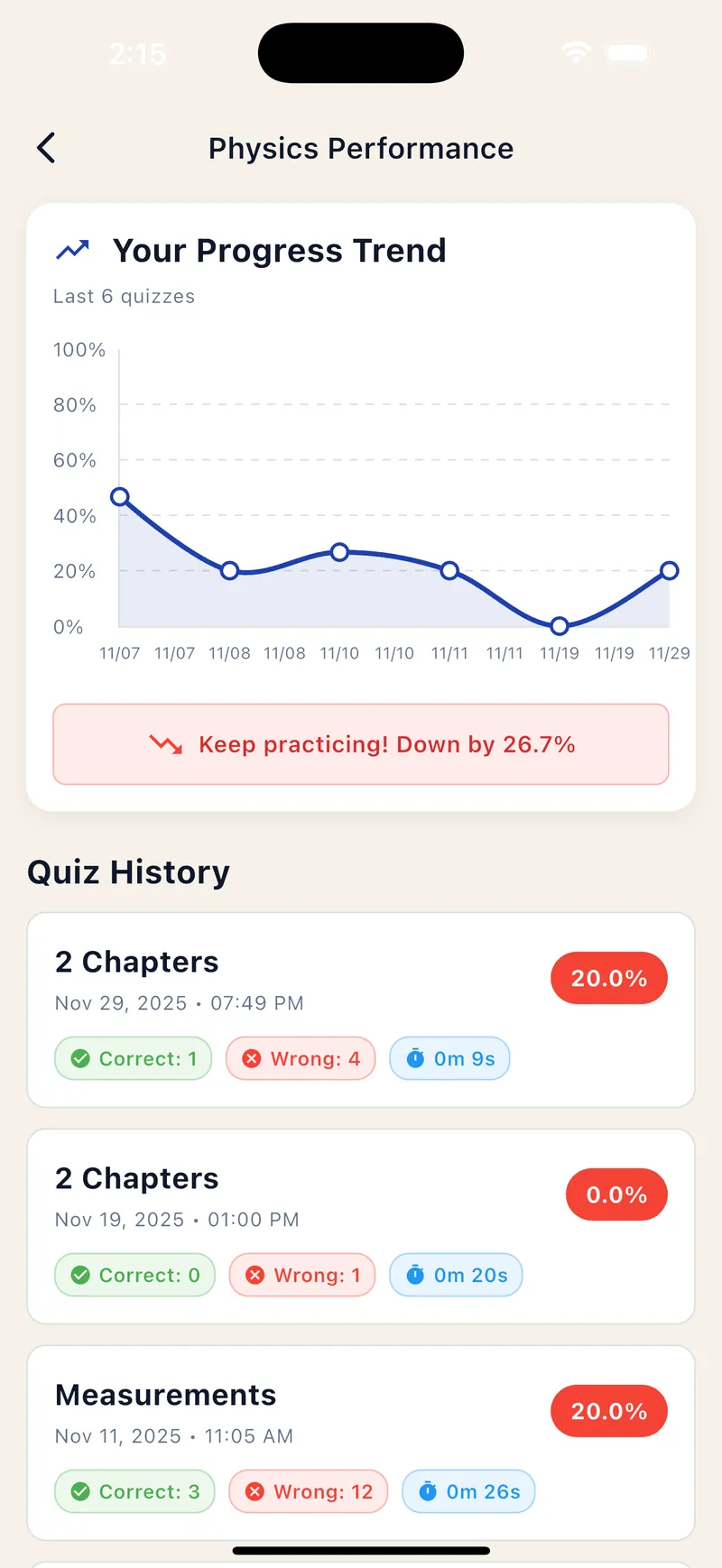This screenshot has width=722, height=1568.
Task: Tap the back arrow at the top left
Action: point(45,148)
